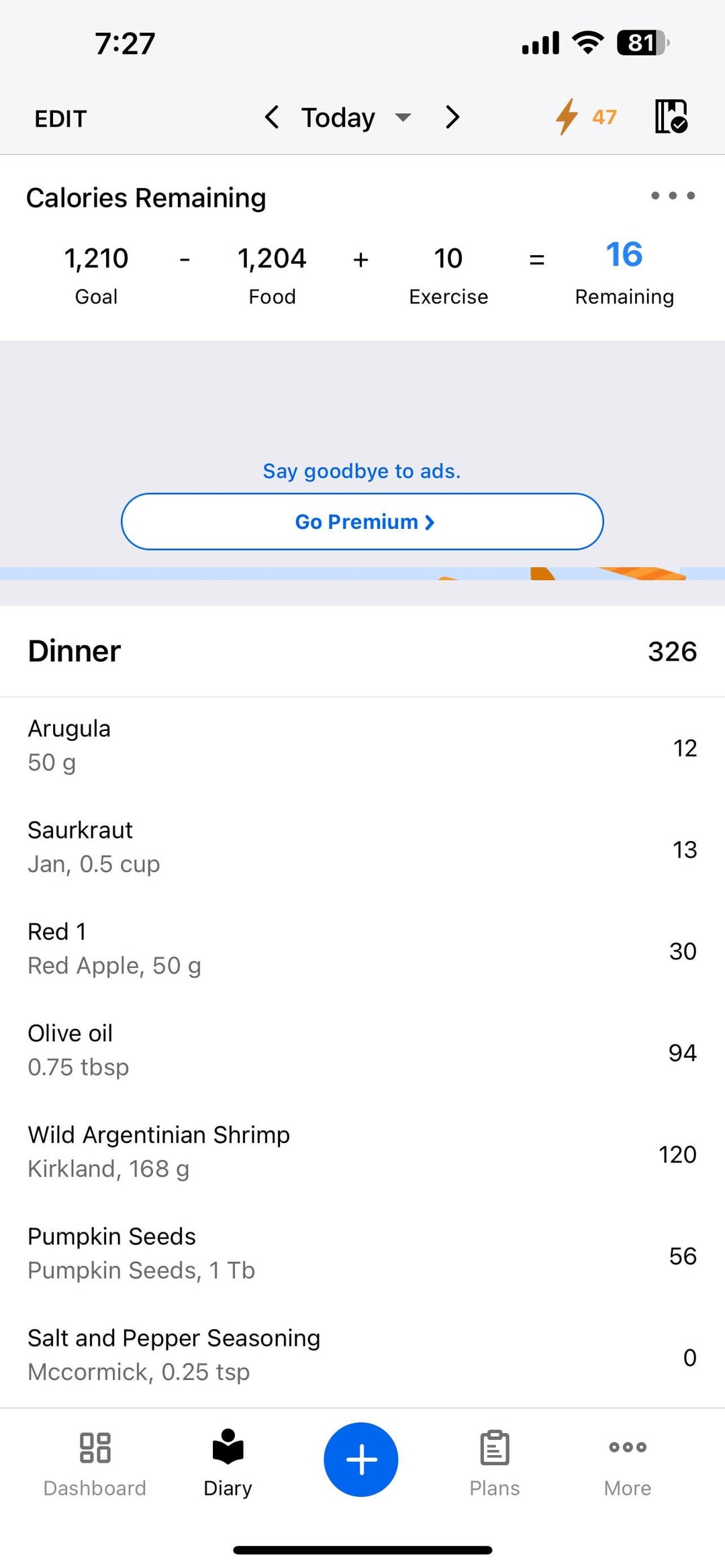The image size is (725, 1568).
Task: Select the Diary tab
Action: (x=228, y=1463)
